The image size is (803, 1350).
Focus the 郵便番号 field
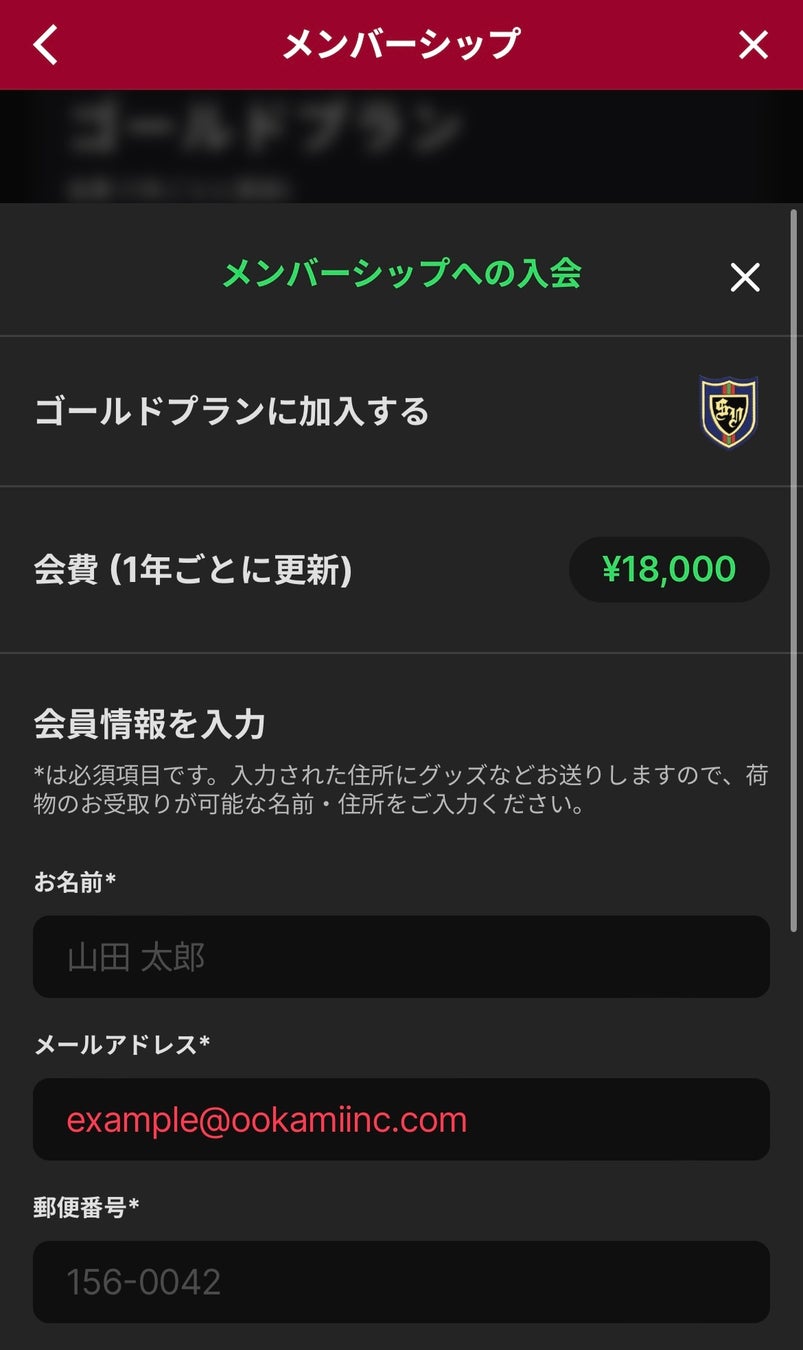401,1282
